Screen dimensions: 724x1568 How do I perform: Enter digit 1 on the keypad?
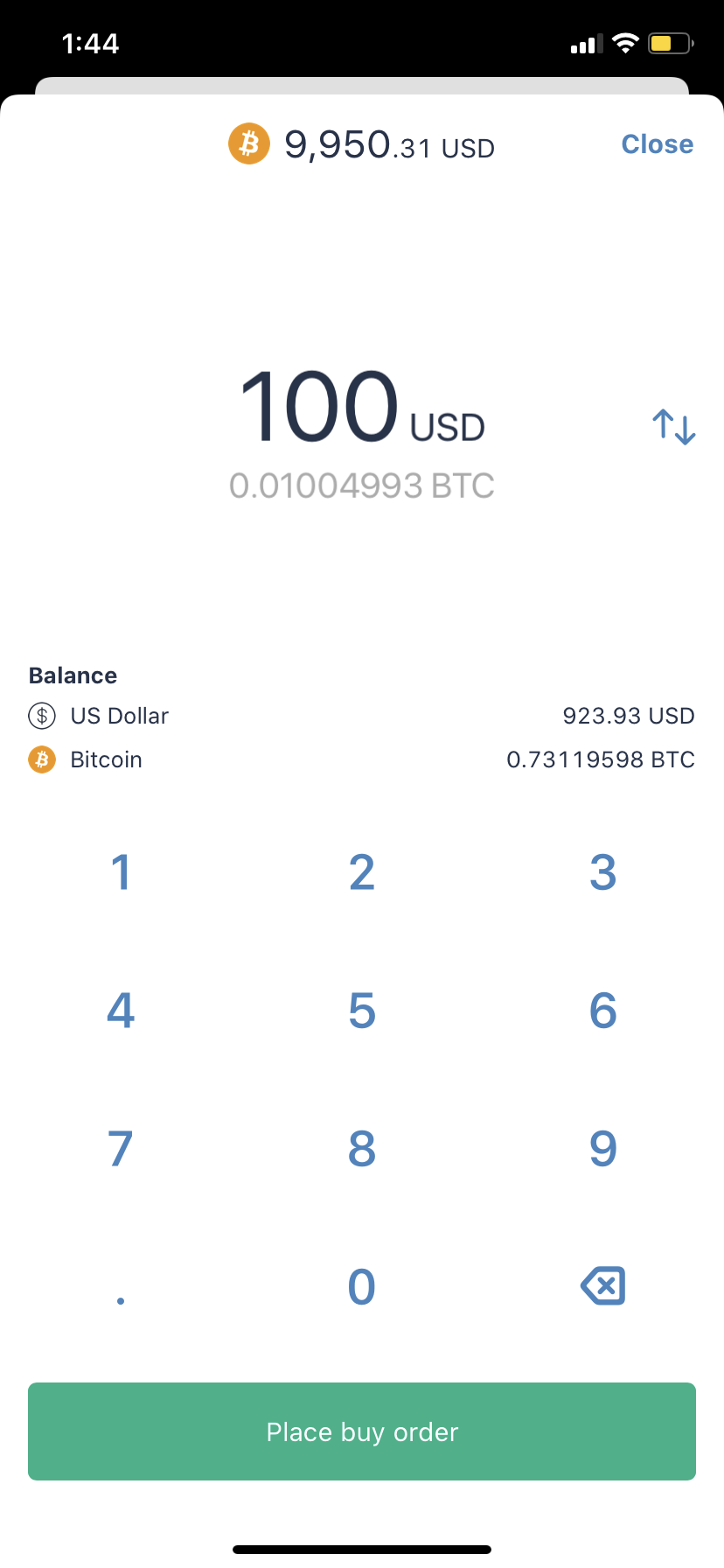[121, 873]
